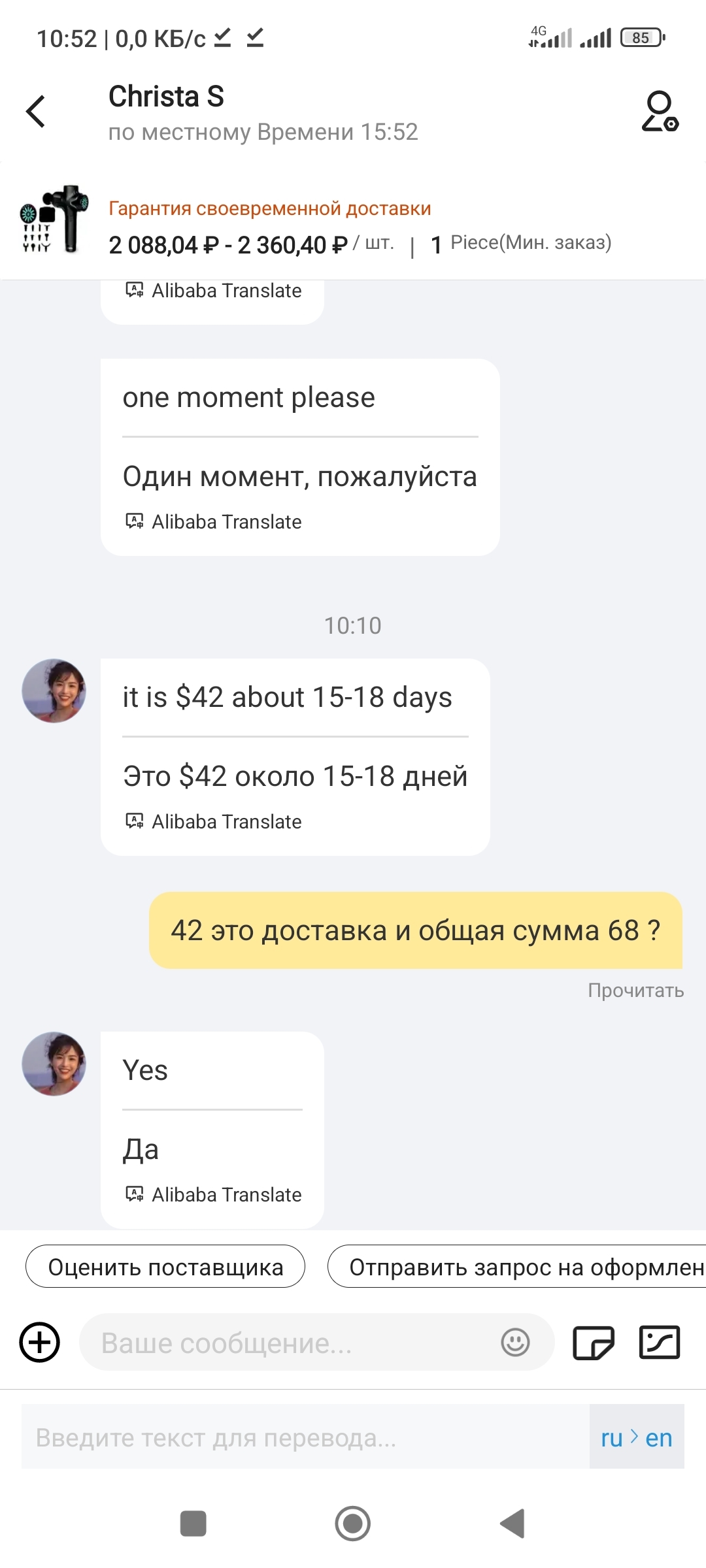Viewport: 706px width, 1568px height.
Task: Open the plus attachment menu
Action: coord(40,1343)
